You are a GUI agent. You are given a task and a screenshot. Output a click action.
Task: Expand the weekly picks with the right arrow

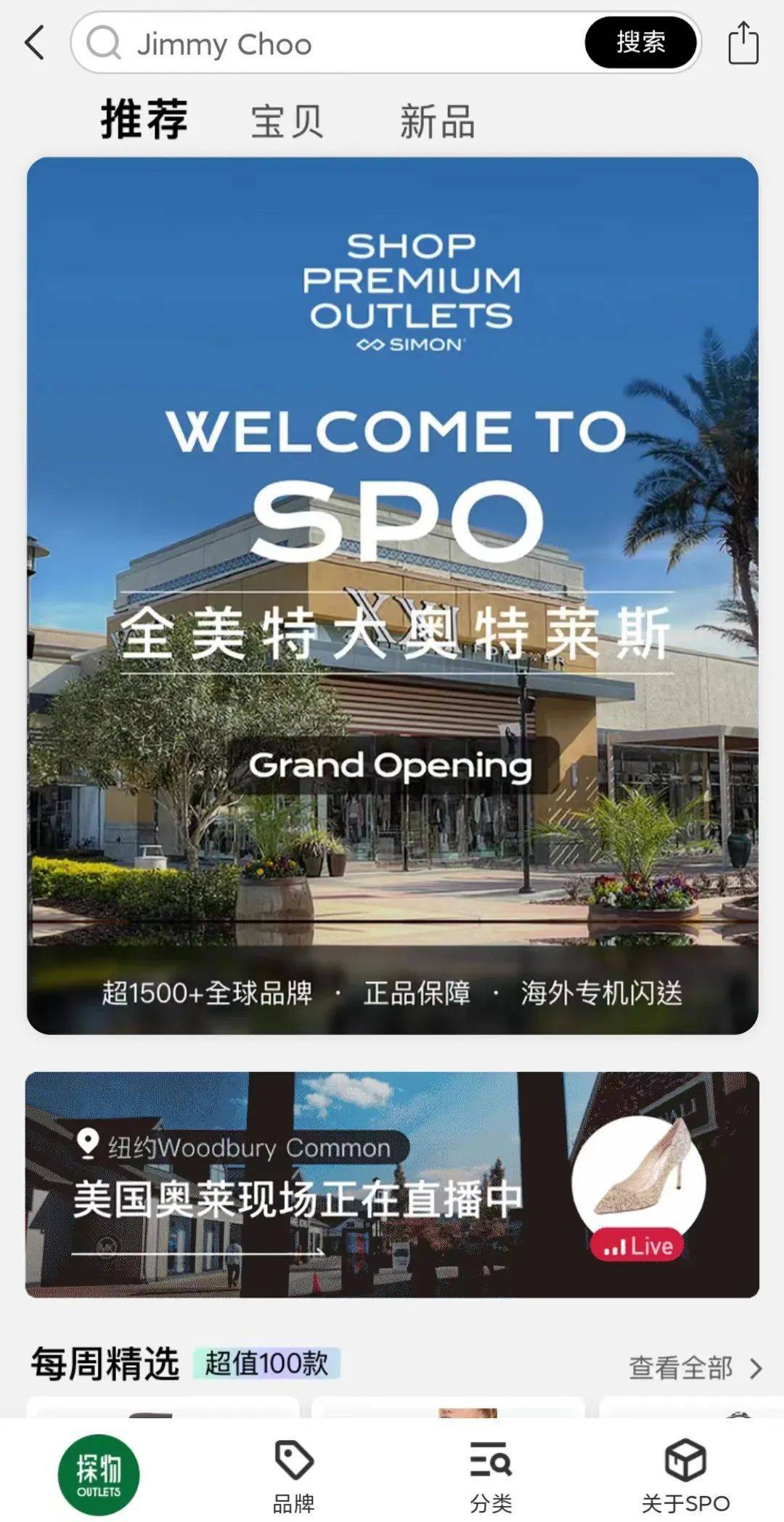tap(755, 1367)
